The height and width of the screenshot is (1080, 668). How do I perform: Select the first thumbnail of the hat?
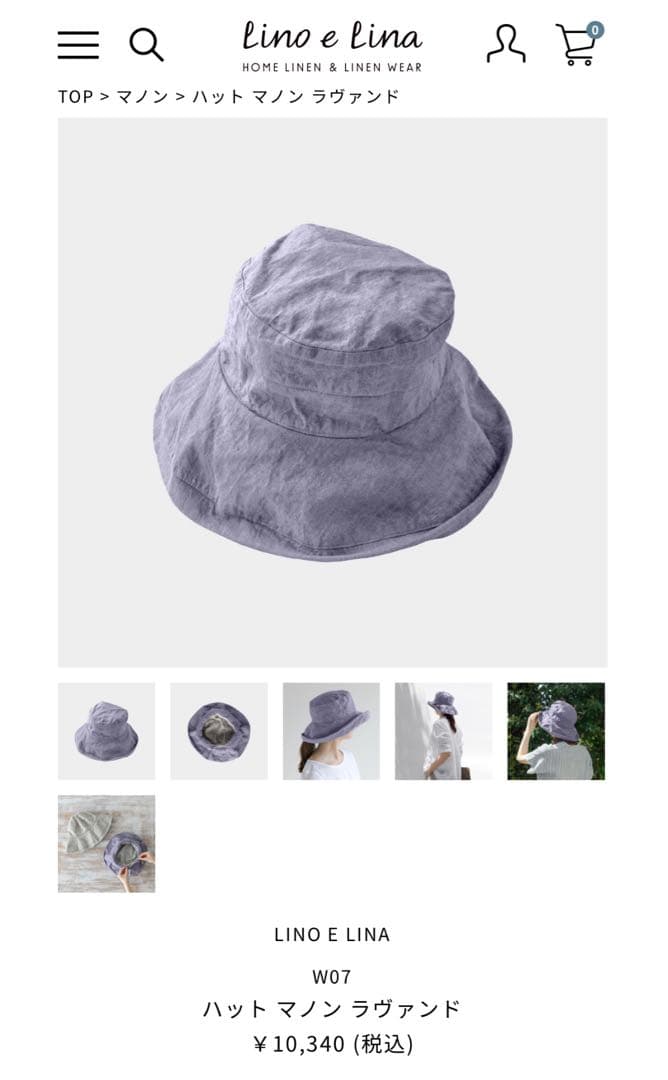point(106,731)
